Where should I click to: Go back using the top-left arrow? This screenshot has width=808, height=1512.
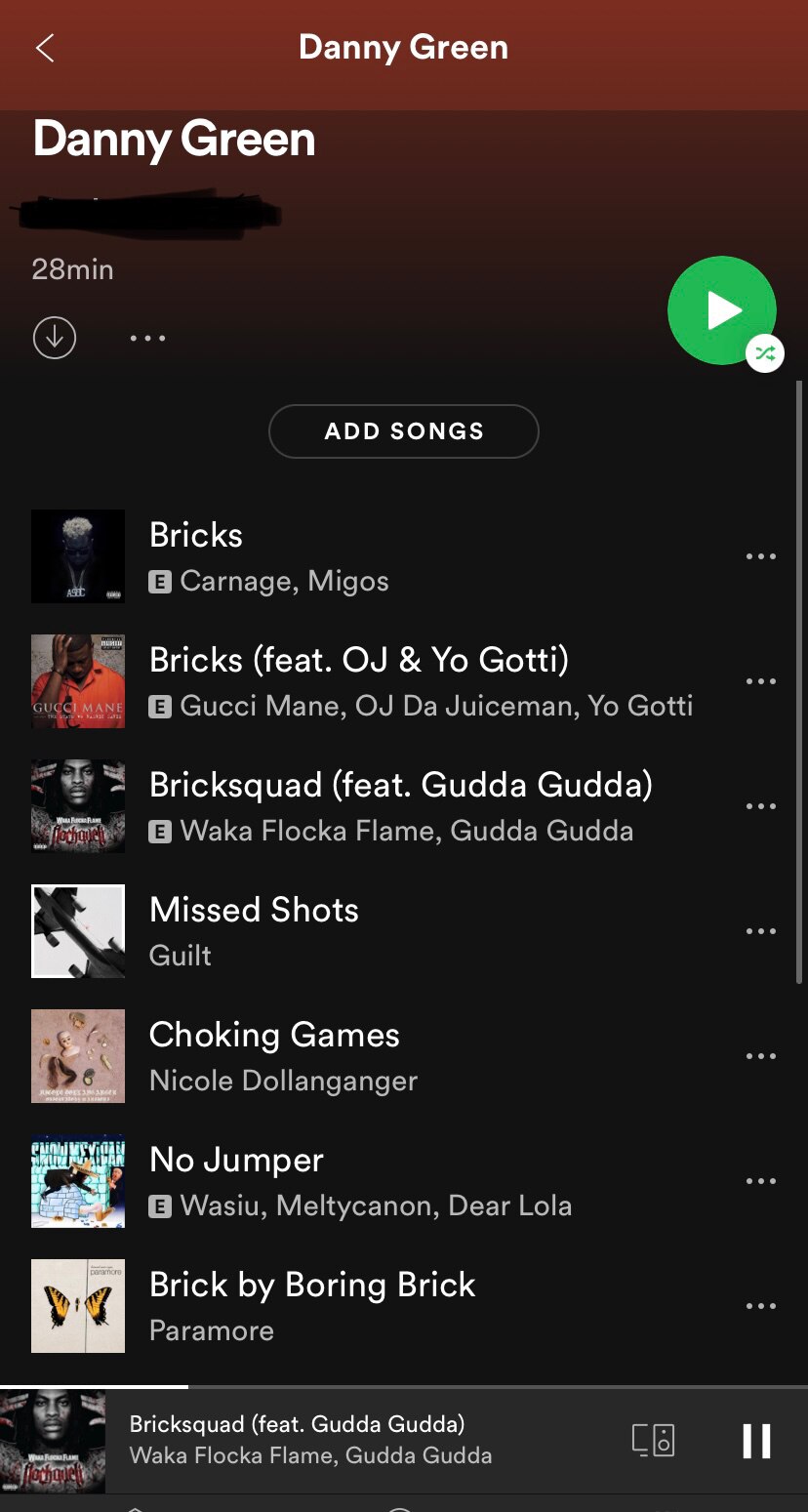(45, 48)
